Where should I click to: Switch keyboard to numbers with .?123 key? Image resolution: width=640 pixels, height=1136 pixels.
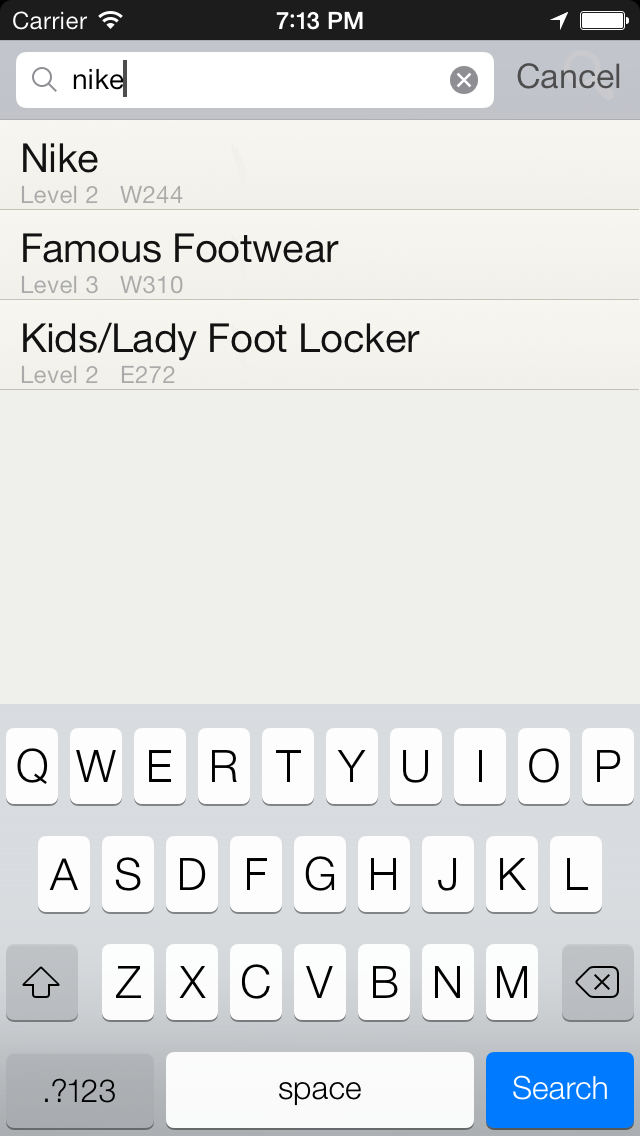pos(80,1090)
